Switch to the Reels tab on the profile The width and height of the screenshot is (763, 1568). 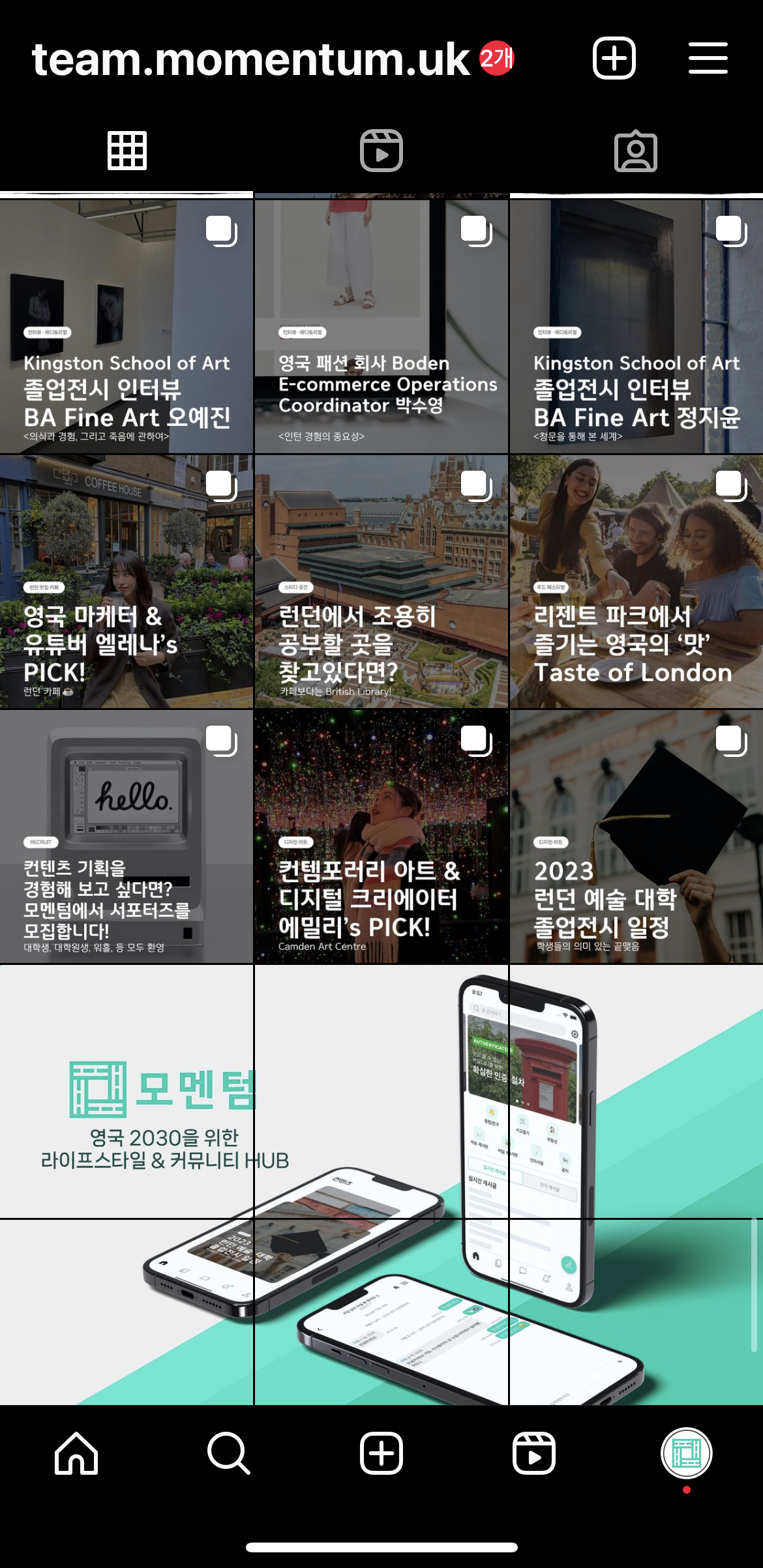point(381,151)
